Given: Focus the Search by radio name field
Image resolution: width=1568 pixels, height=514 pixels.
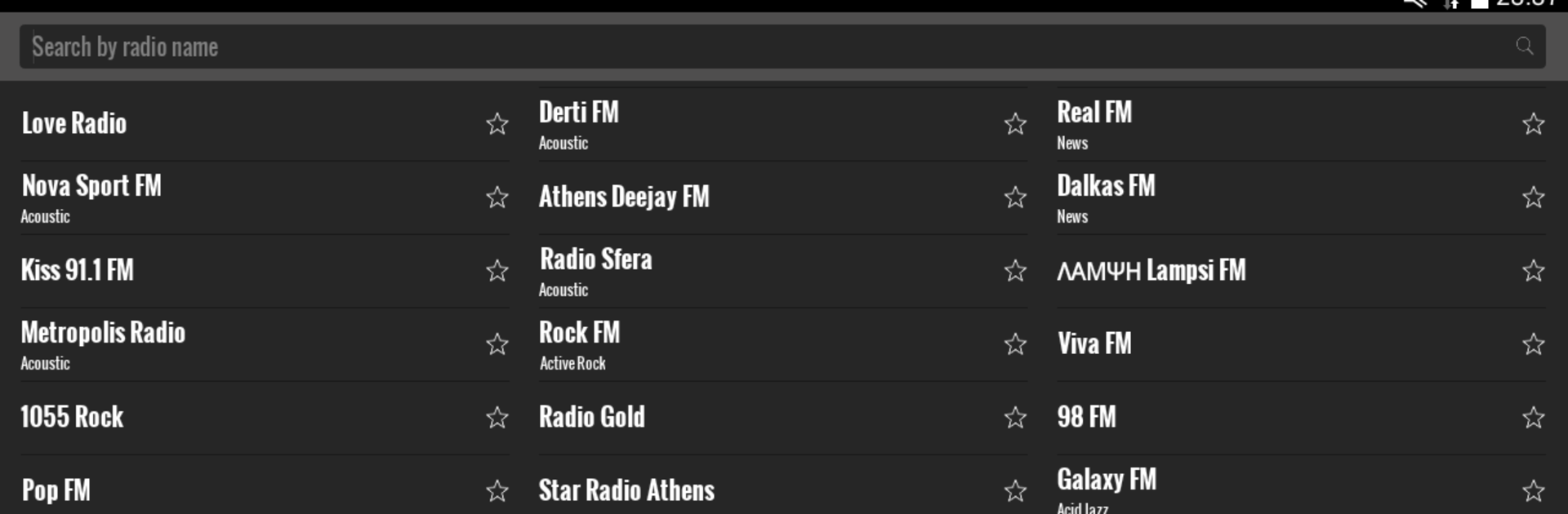Looking at the screenshot, I should tap(735, 47).
